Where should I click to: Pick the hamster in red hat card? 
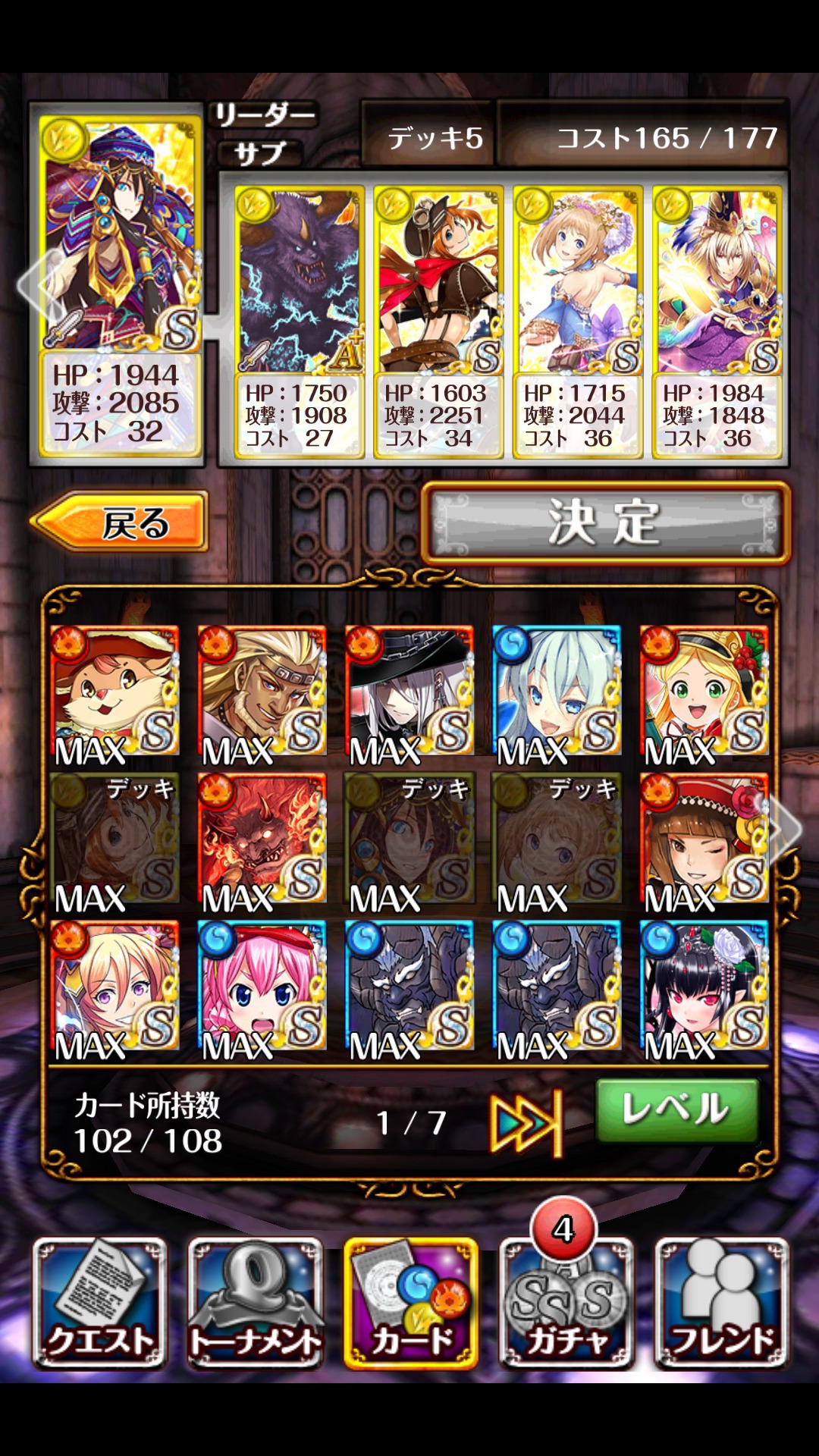pyautogui.click(x=115, y=690)
